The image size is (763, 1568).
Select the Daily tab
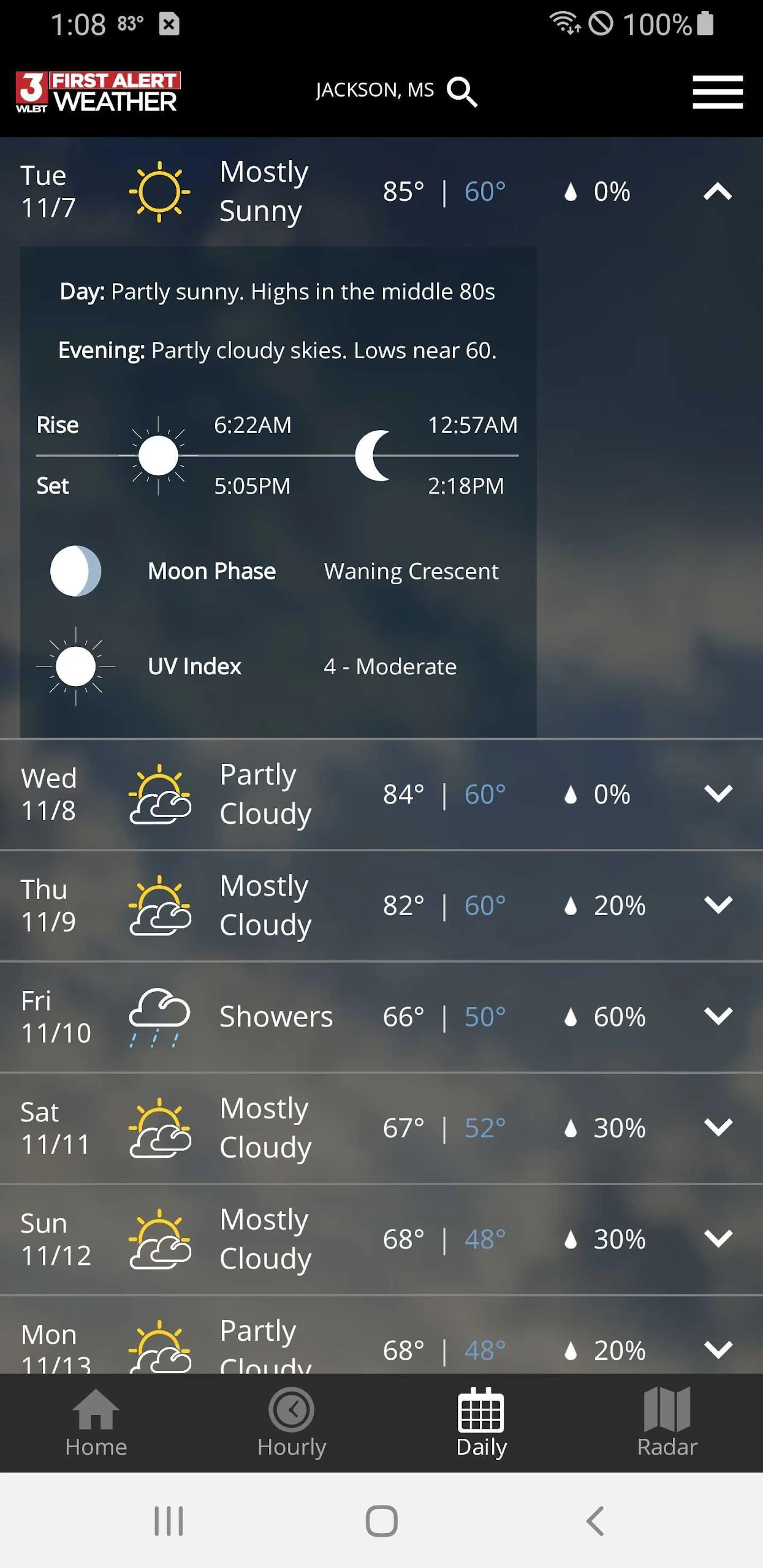tap(481, 1423)
